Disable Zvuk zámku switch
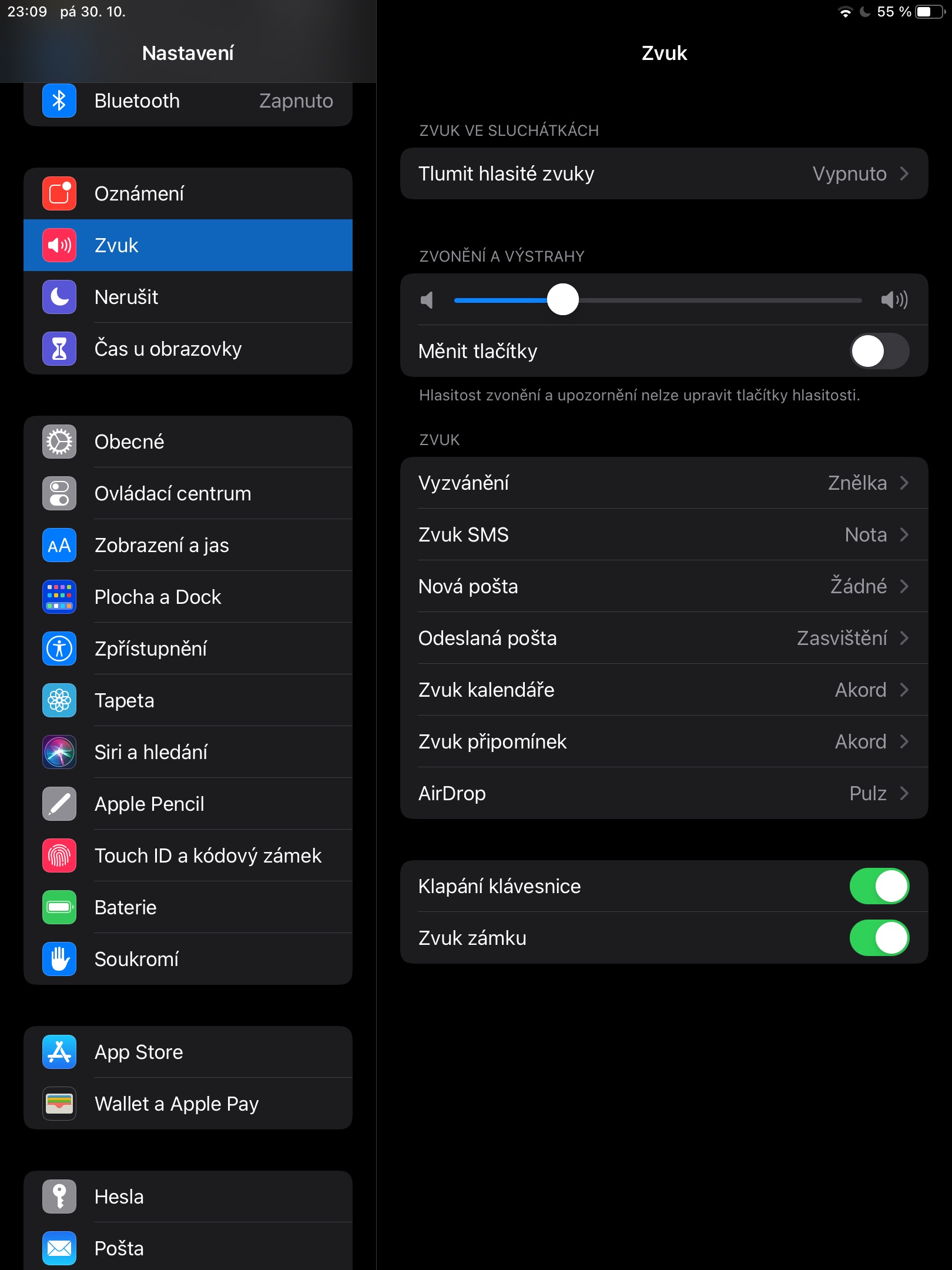The image size is (952, 1270). (x=879, y=938)
